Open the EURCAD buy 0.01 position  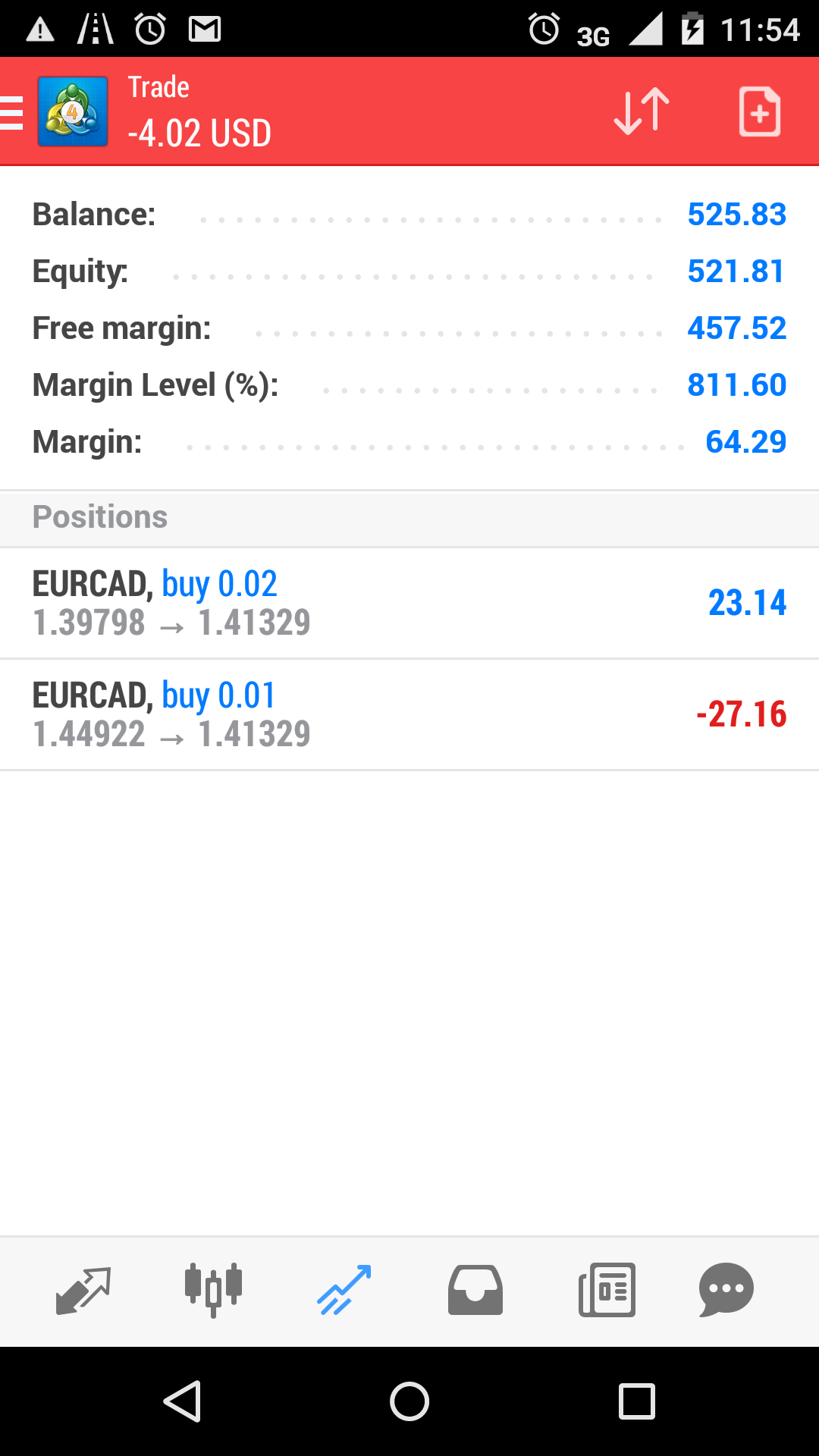(409, 714)
